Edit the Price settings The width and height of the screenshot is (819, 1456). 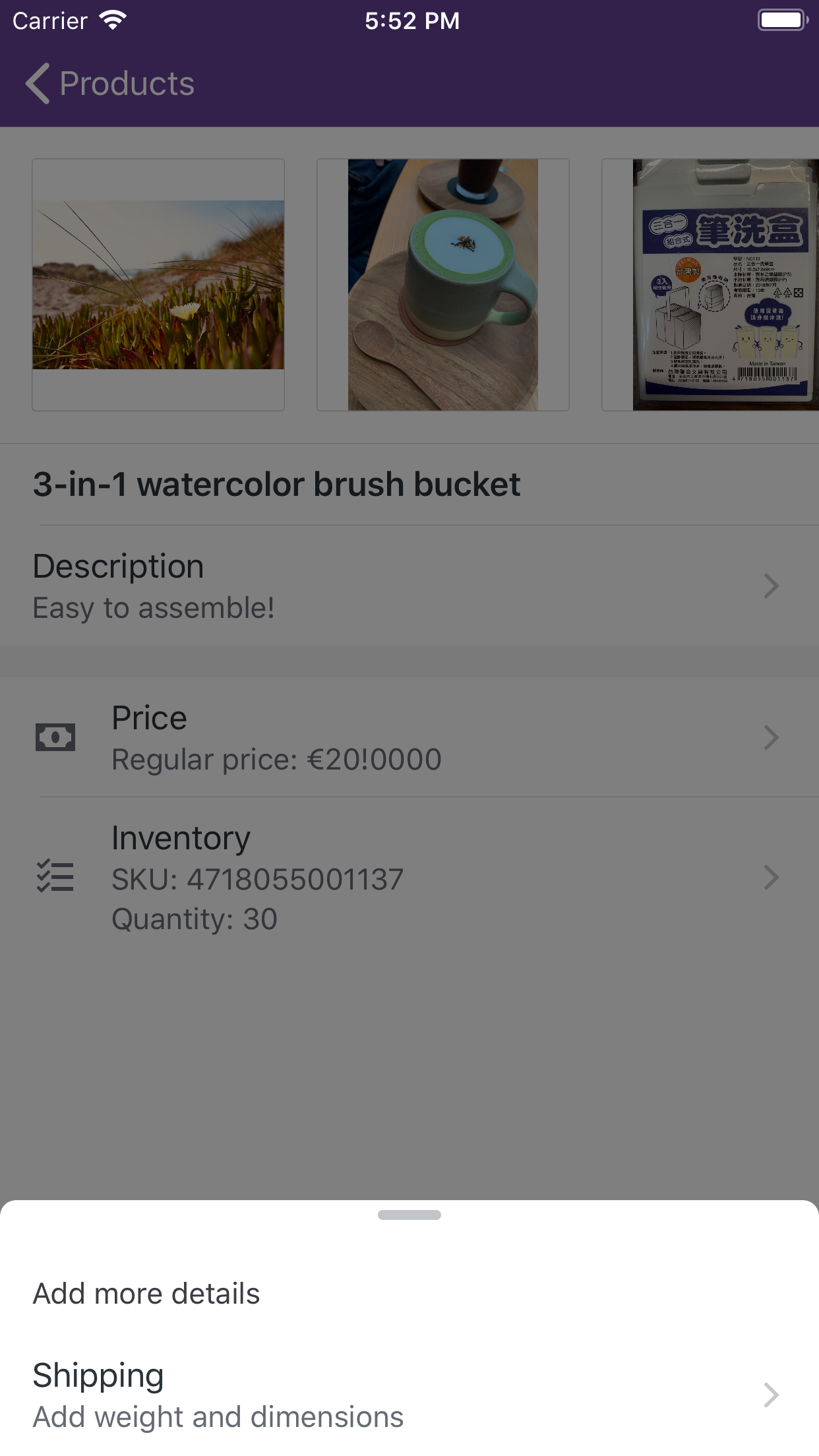tap(409, 738)
